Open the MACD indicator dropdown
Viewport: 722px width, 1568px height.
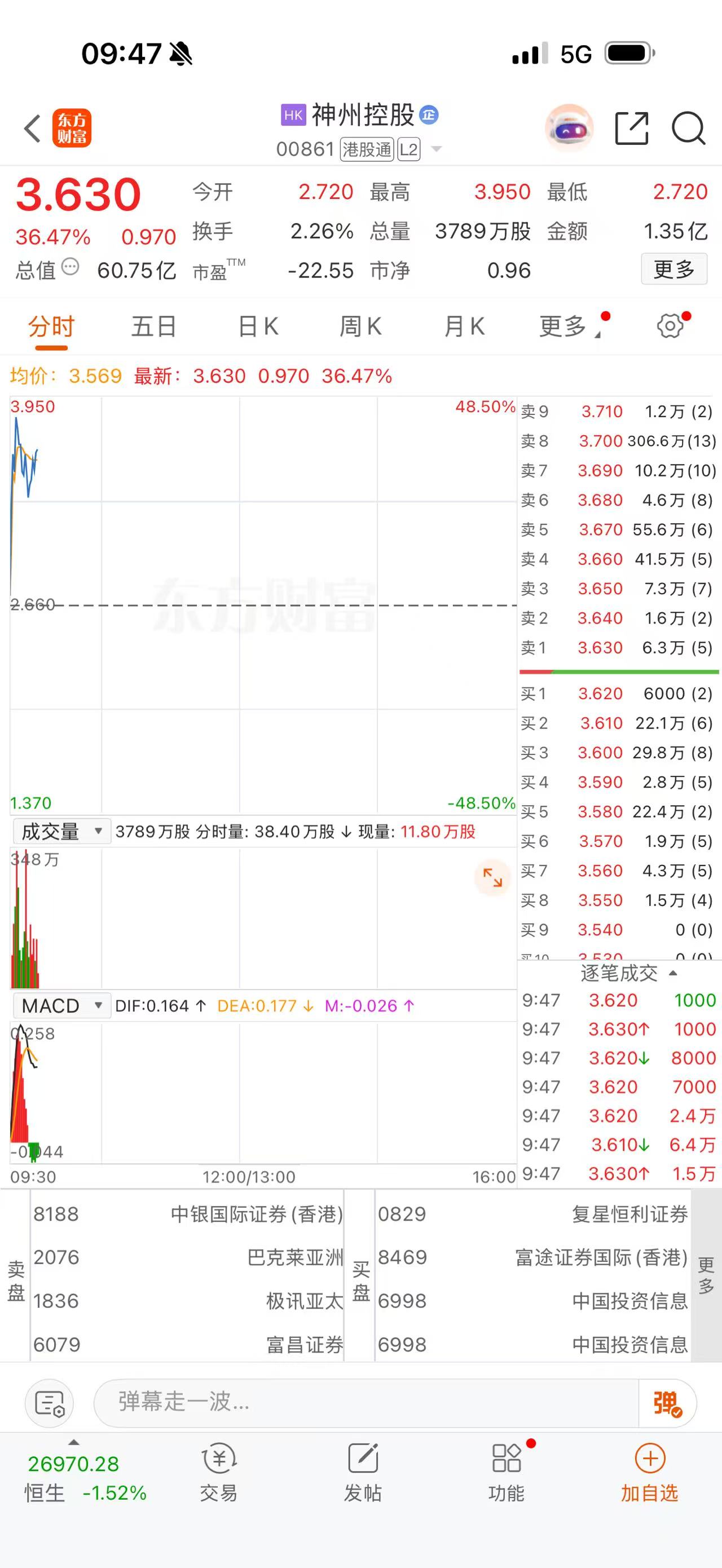tap(61, 1005)
